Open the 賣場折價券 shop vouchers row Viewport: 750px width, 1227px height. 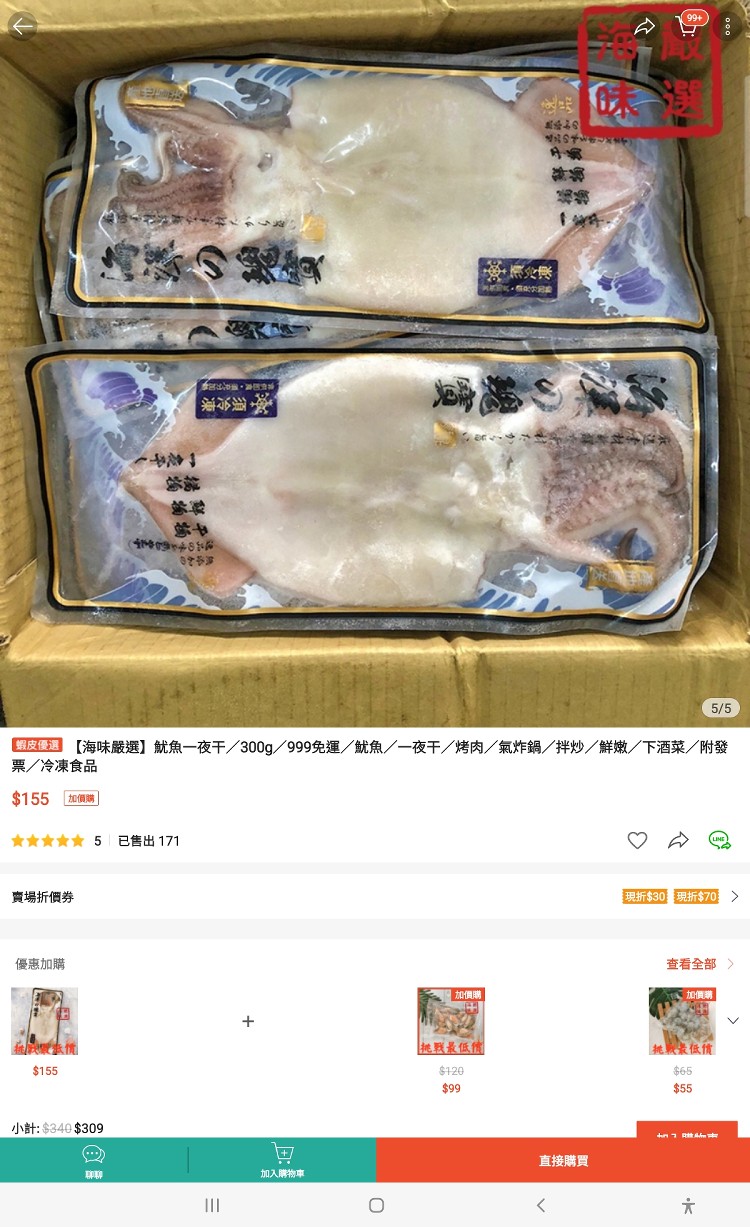coord(375,897)
